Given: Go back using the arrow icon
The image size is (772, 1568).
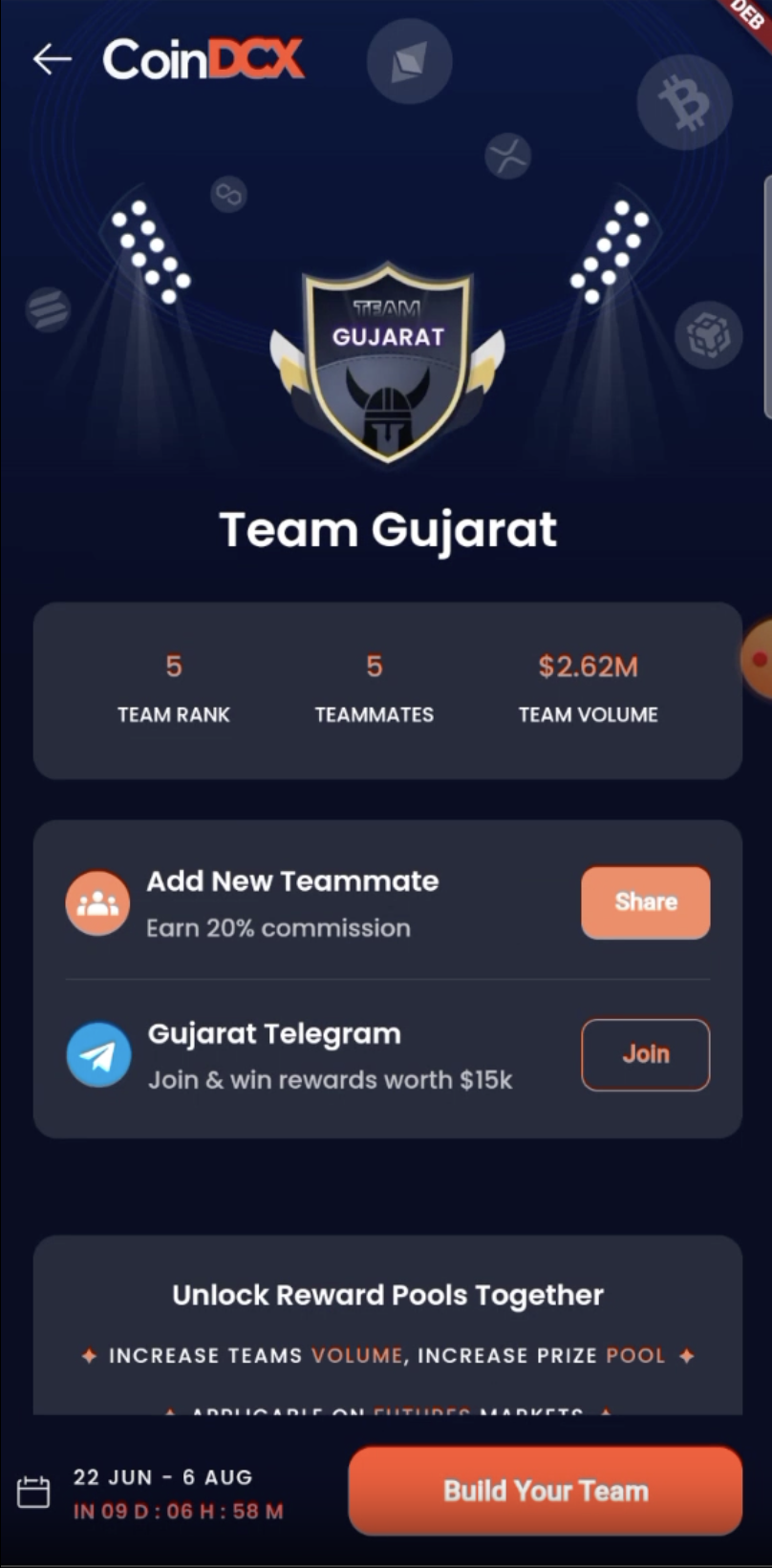Looking at the screenshot, I should coord(53,59).
